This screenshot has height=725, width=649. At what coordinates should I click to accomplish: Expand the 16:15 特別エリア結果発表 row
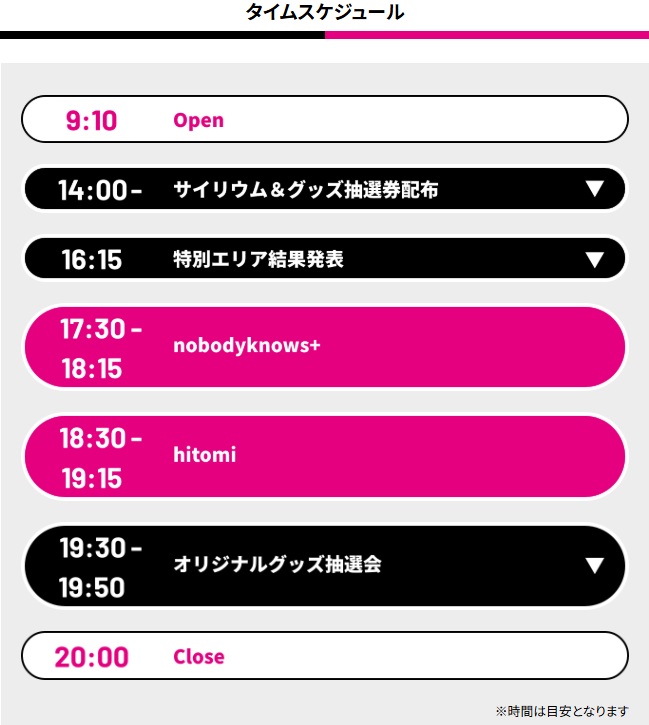click(x=594, y=260)
